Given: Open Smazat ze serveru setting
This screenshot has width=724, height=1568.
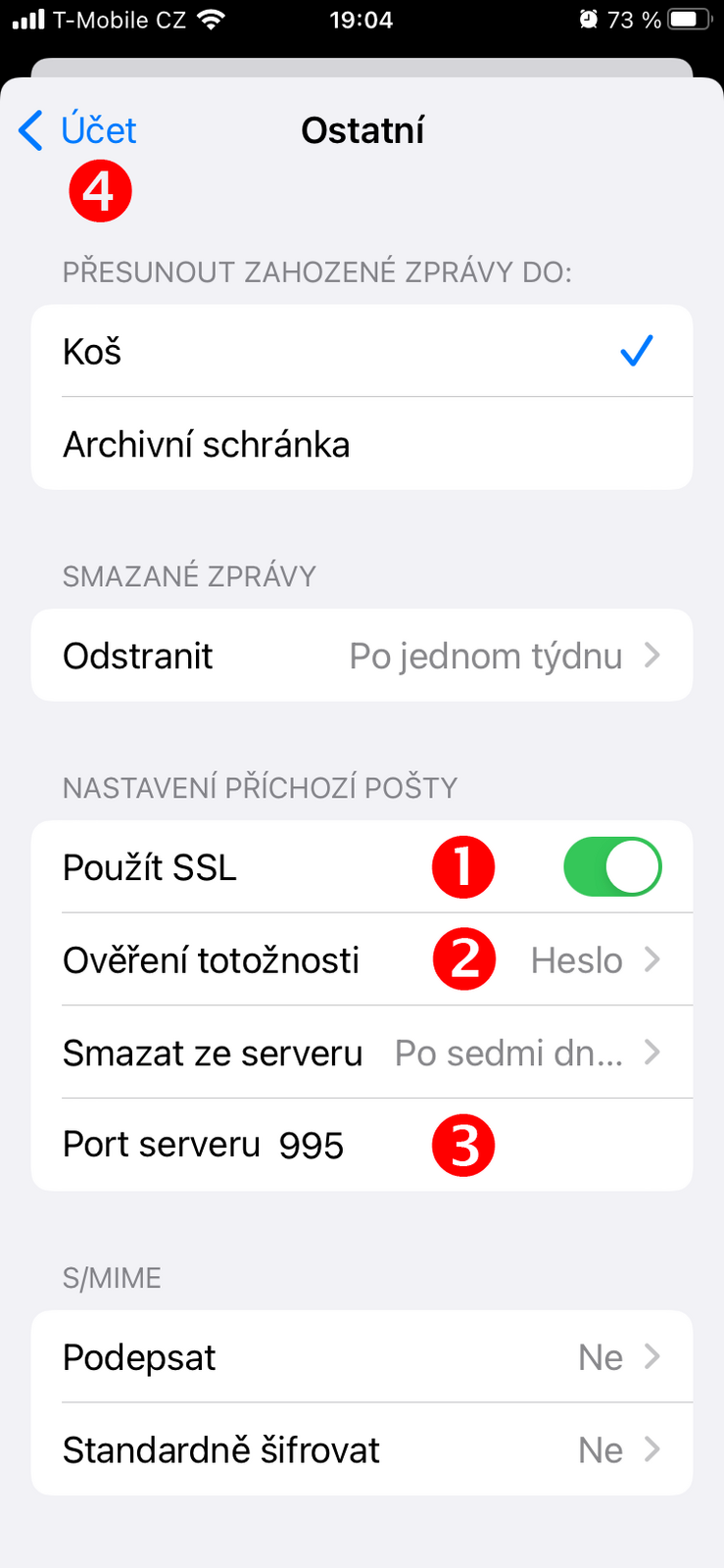Looking at the screenshot, I should tap(362, 1053).
